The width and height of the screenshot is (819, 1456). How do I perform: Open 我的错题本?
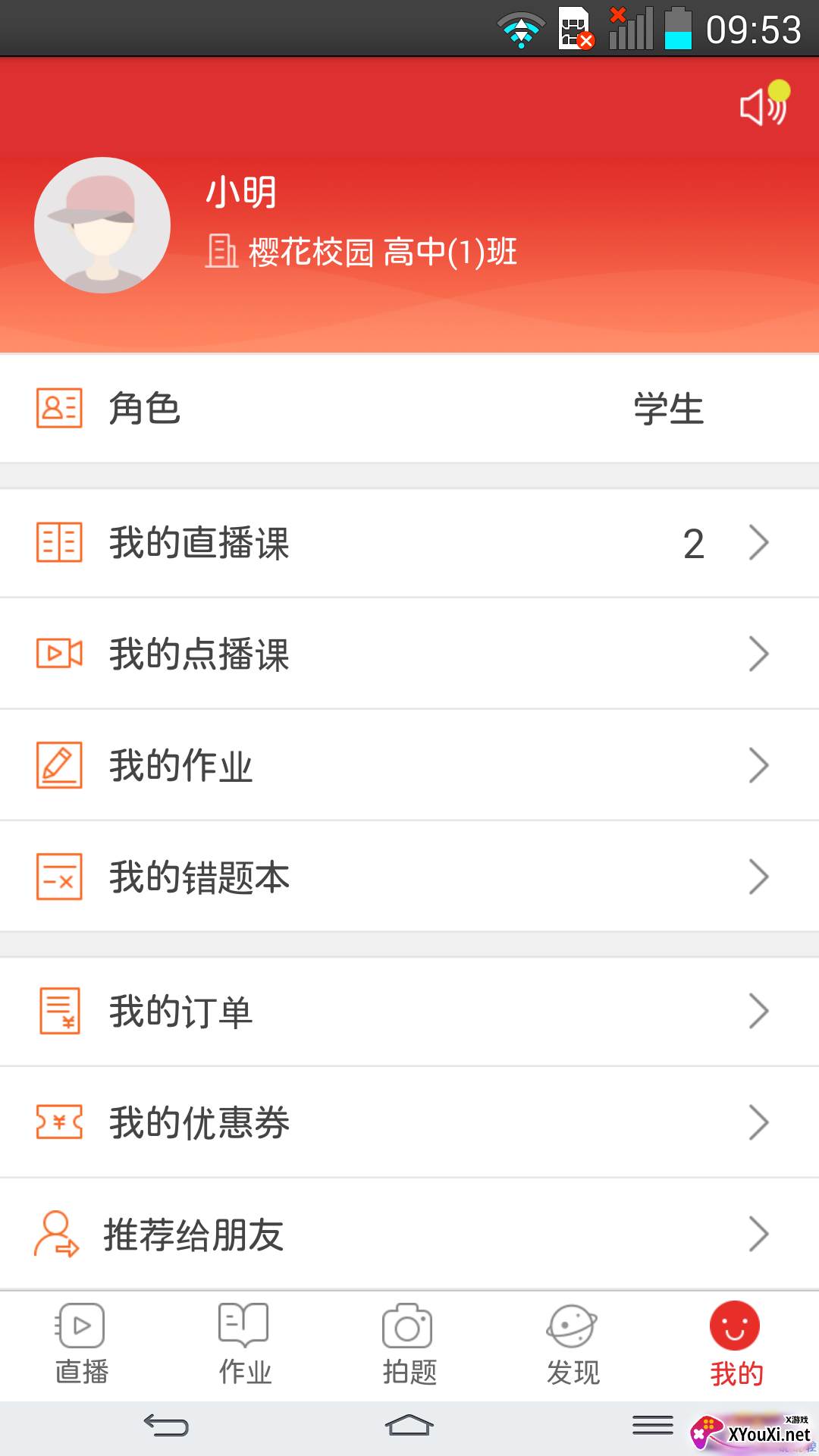409,877
